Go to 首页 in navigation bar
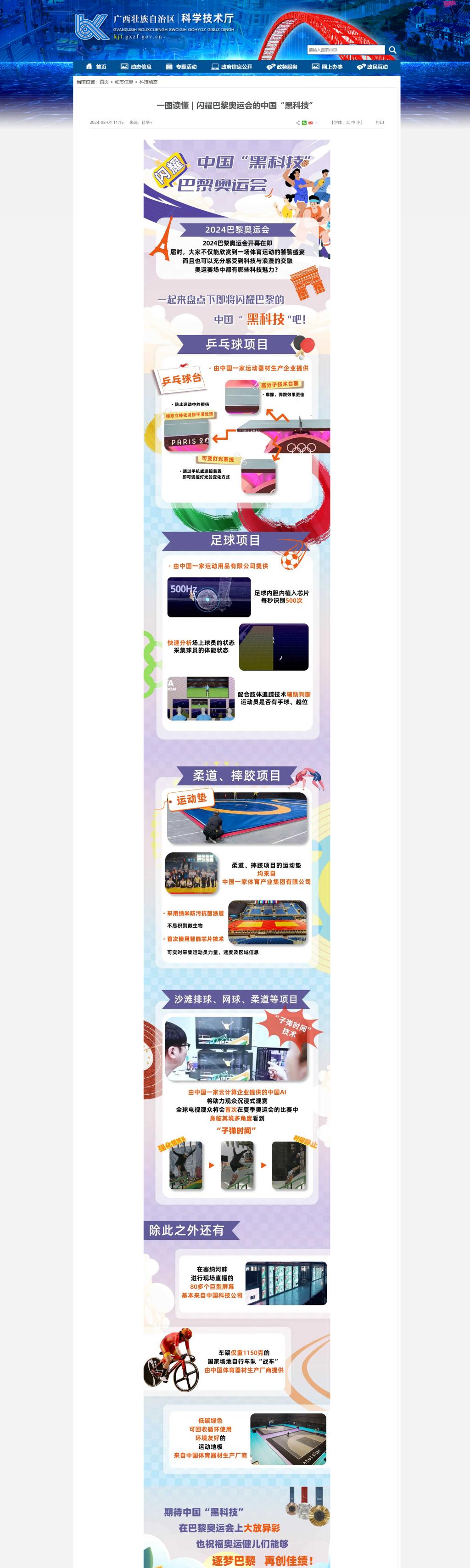The height and width of the screenshot is (1568, 470). coord(96,67)
